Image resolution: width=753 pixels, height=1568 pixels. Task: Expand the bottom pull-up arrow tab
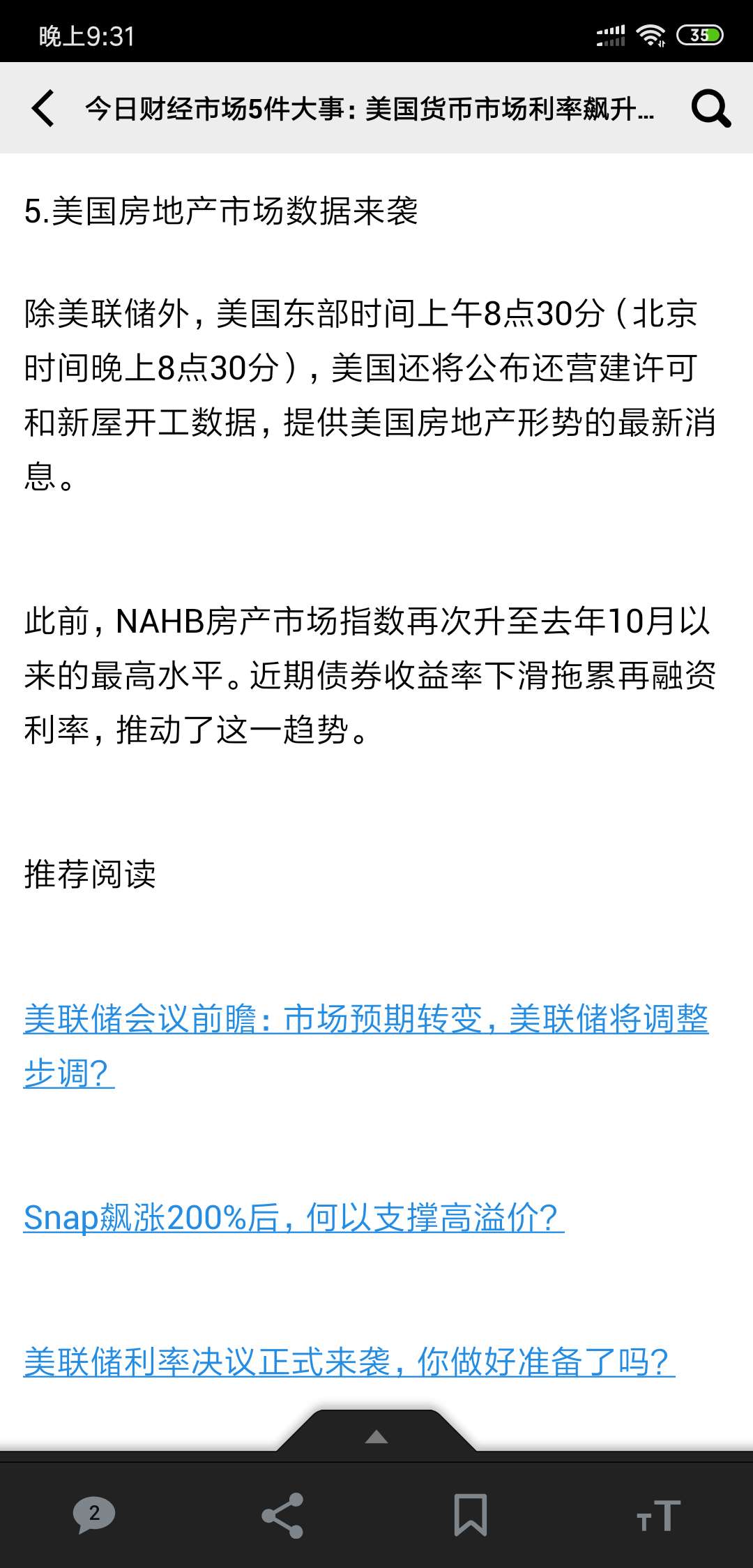[x=376, y=1436]
